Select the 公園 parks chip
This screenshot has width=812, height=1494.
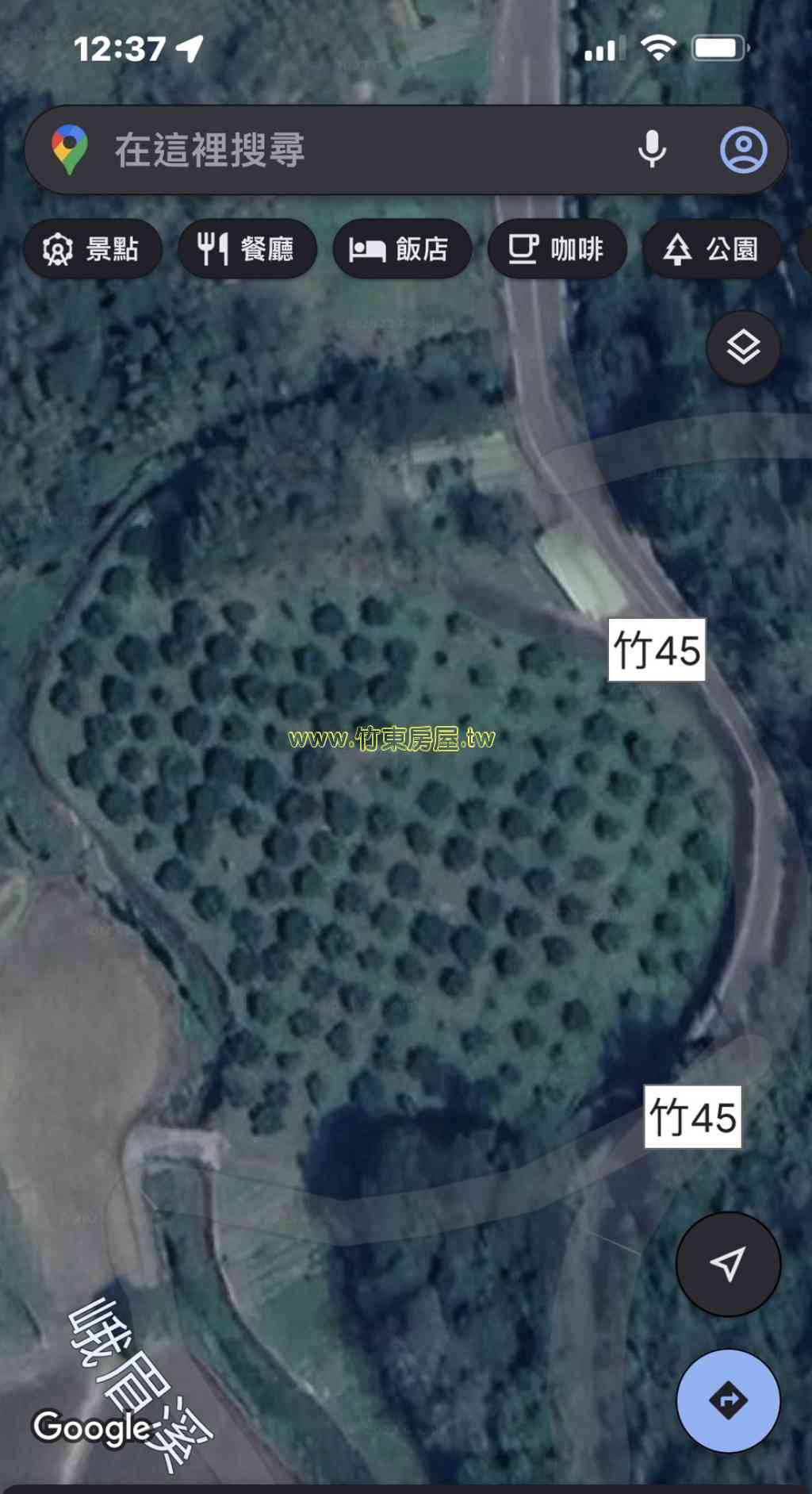click(x=711, y=249)
